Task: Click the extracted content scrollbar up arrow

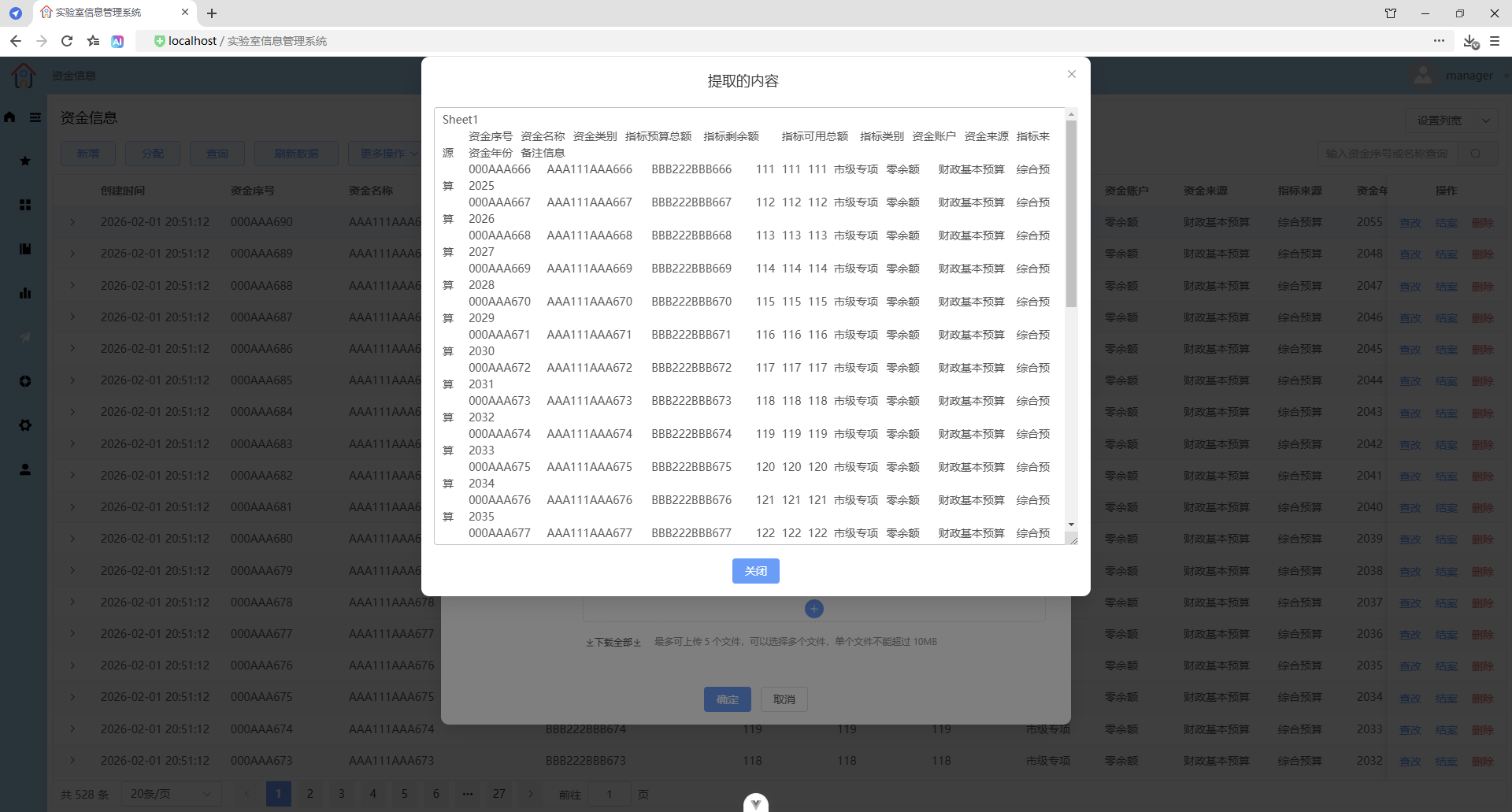Action: click(x=1071, y=115)
